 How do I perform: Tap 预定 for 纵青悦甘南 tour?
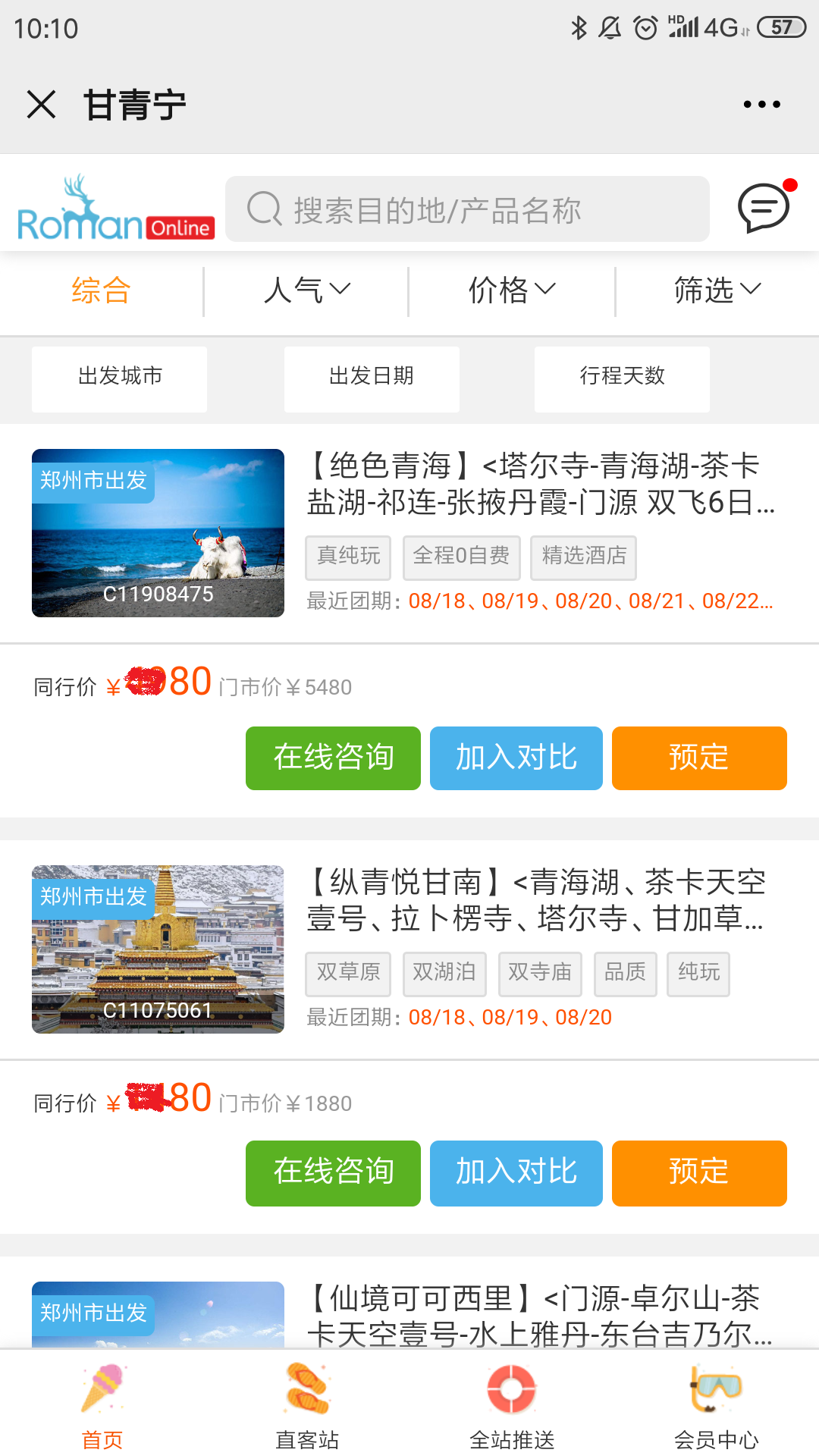tap(698, 1172)
